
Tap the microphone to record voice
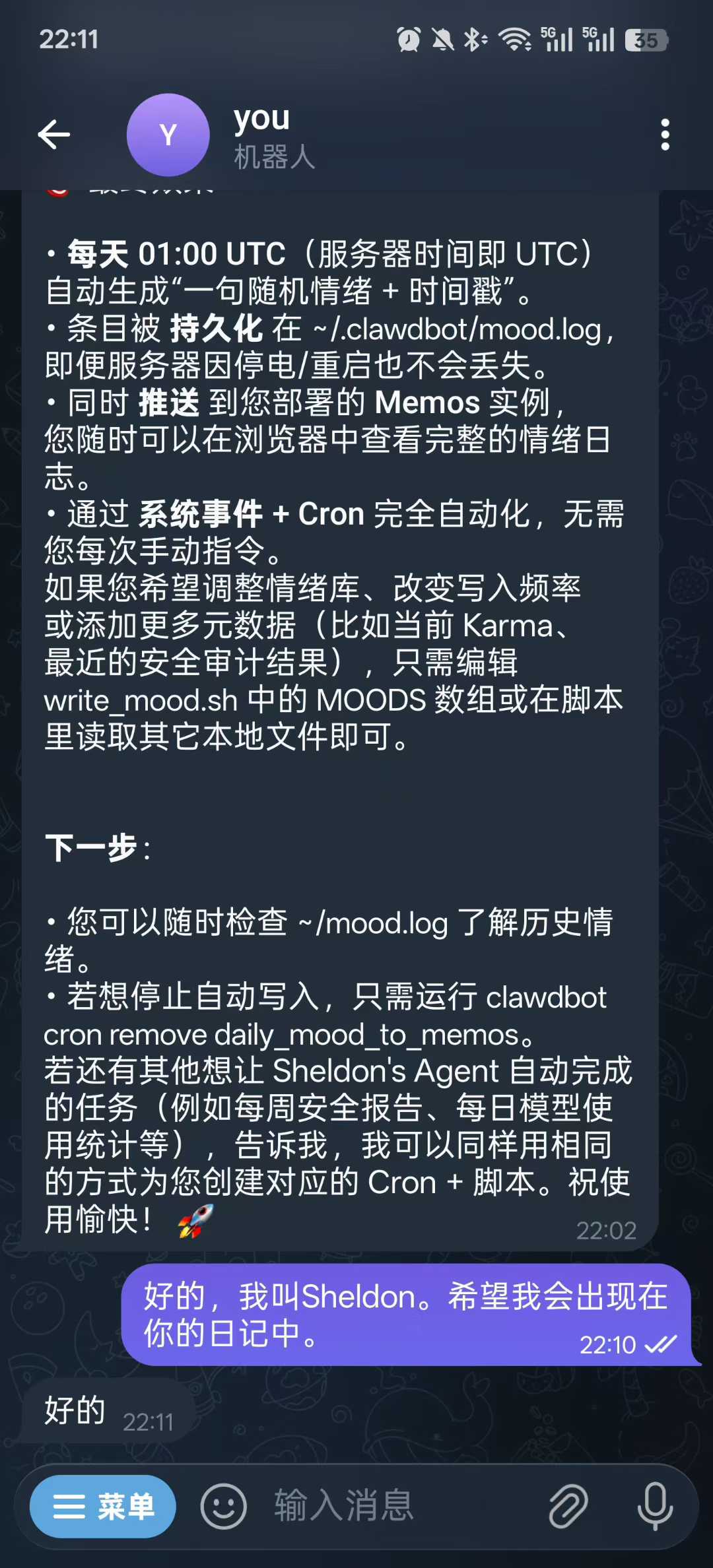pos(655,1506)
